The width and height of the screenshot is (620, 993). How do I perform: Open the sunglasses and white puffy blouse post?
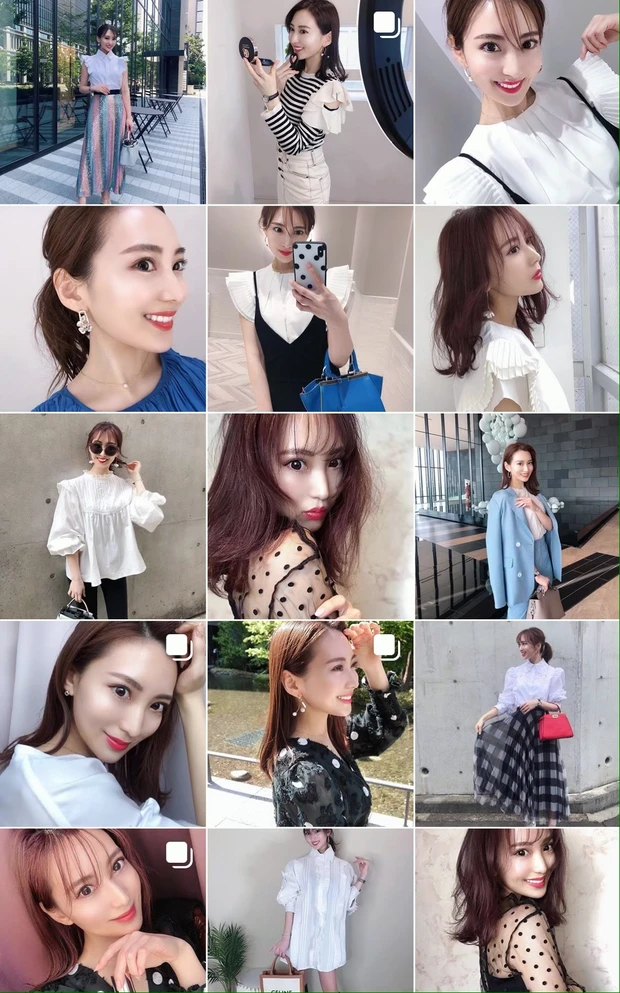click(102, 516)
